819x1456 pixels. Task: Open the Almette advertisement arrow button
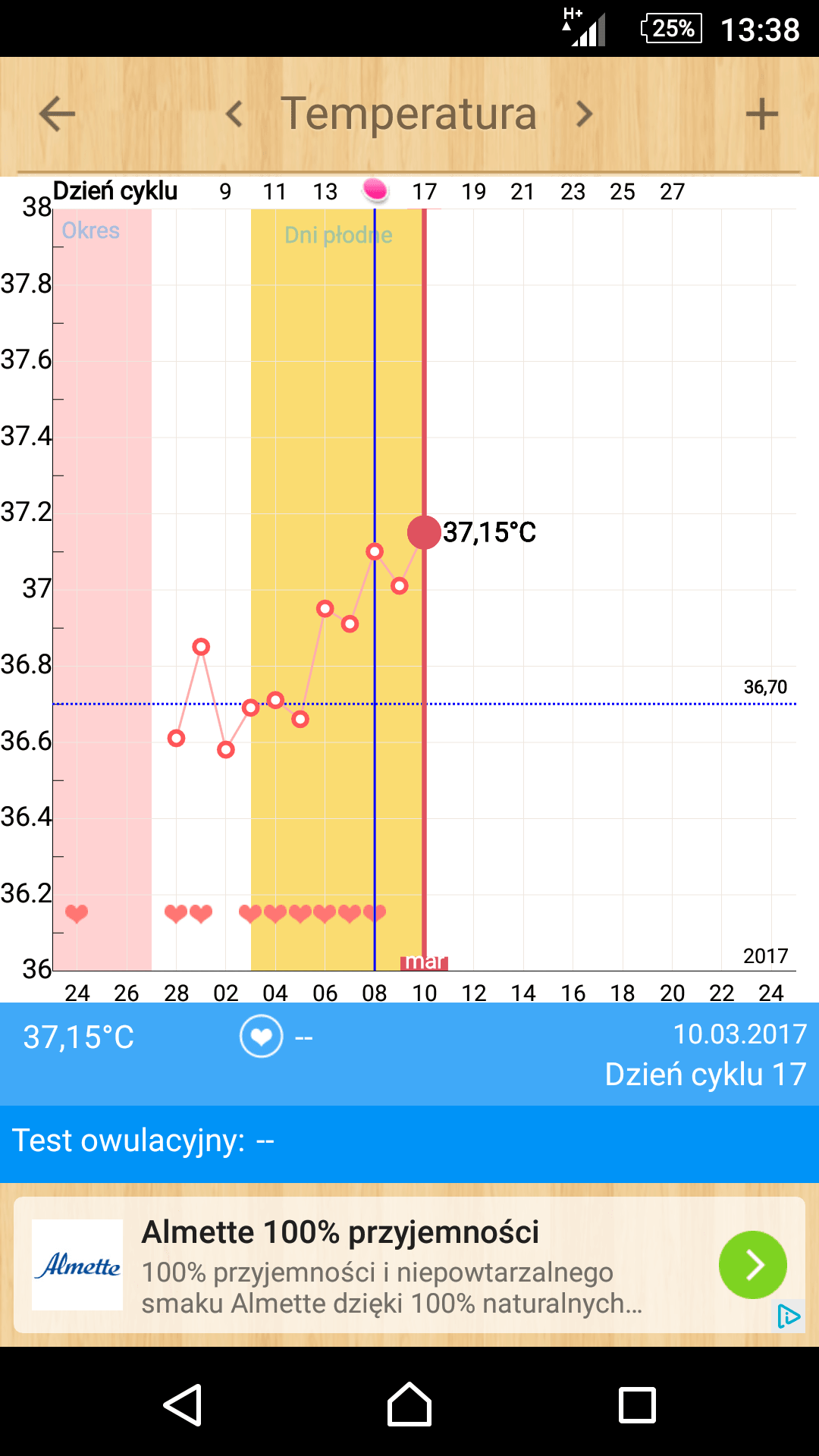point(752,1265)
